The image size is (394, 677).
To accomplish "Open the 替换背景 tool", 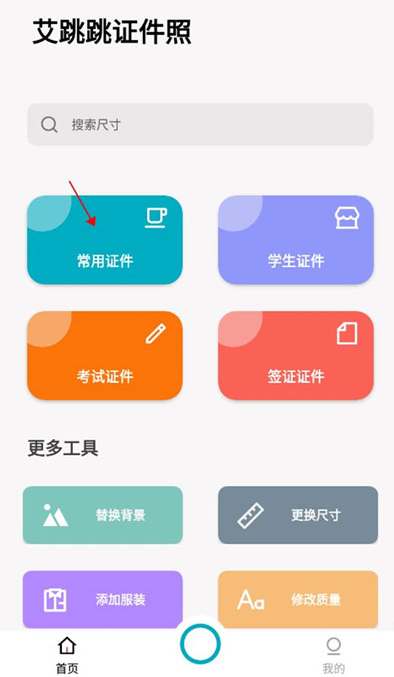I will click(103, 515).
